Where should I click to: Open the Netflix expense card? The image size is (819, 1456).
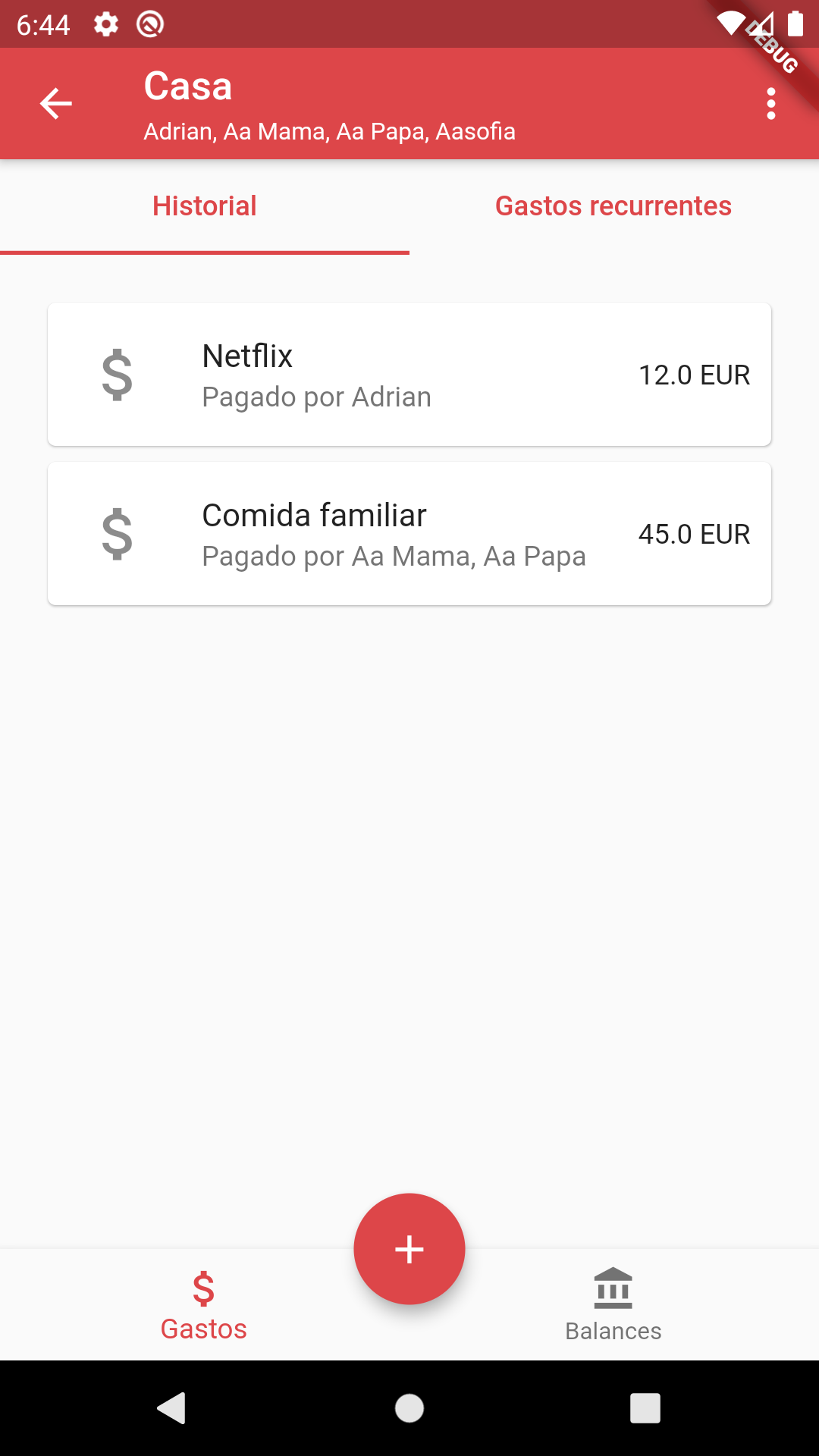(409, 375)
